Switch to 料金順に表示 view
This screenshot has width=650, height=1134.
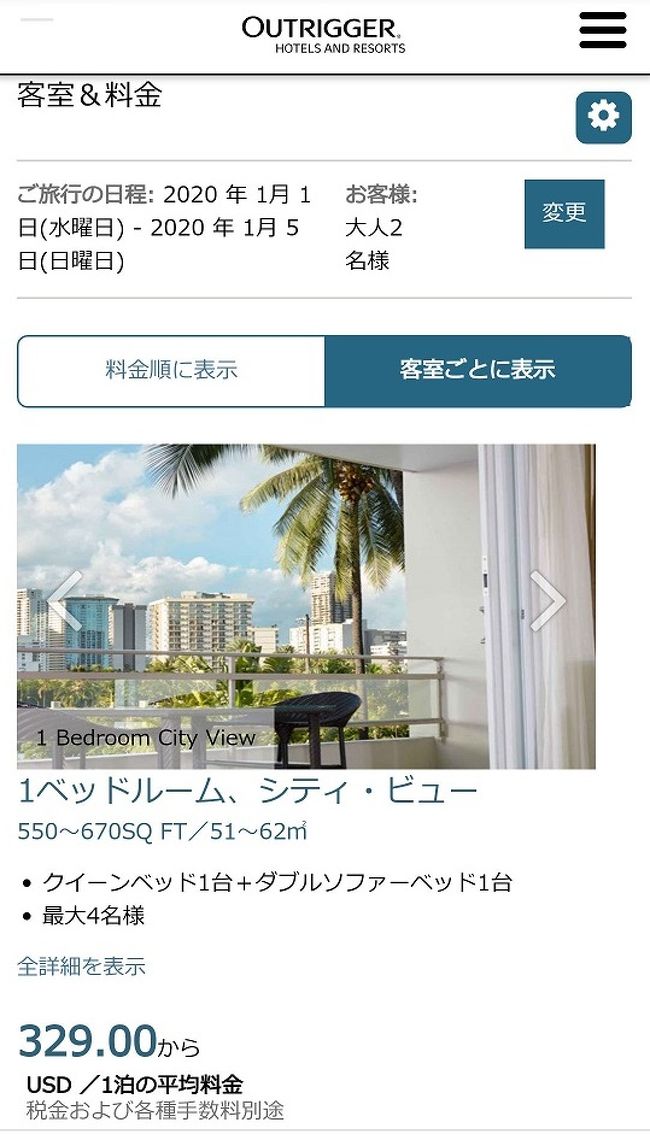click(171, 370)
